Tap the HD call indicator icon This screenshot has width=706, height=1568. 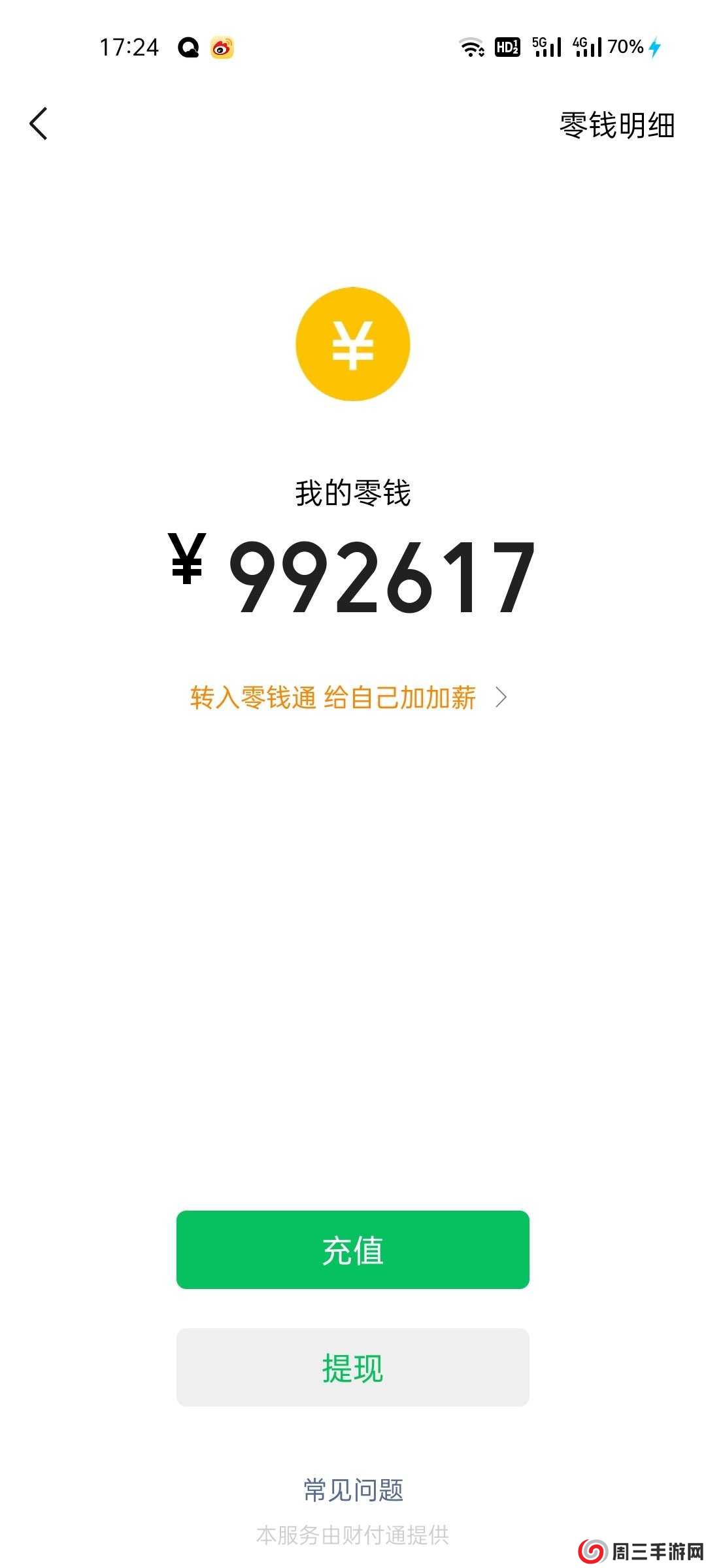[x=507, y=46]
